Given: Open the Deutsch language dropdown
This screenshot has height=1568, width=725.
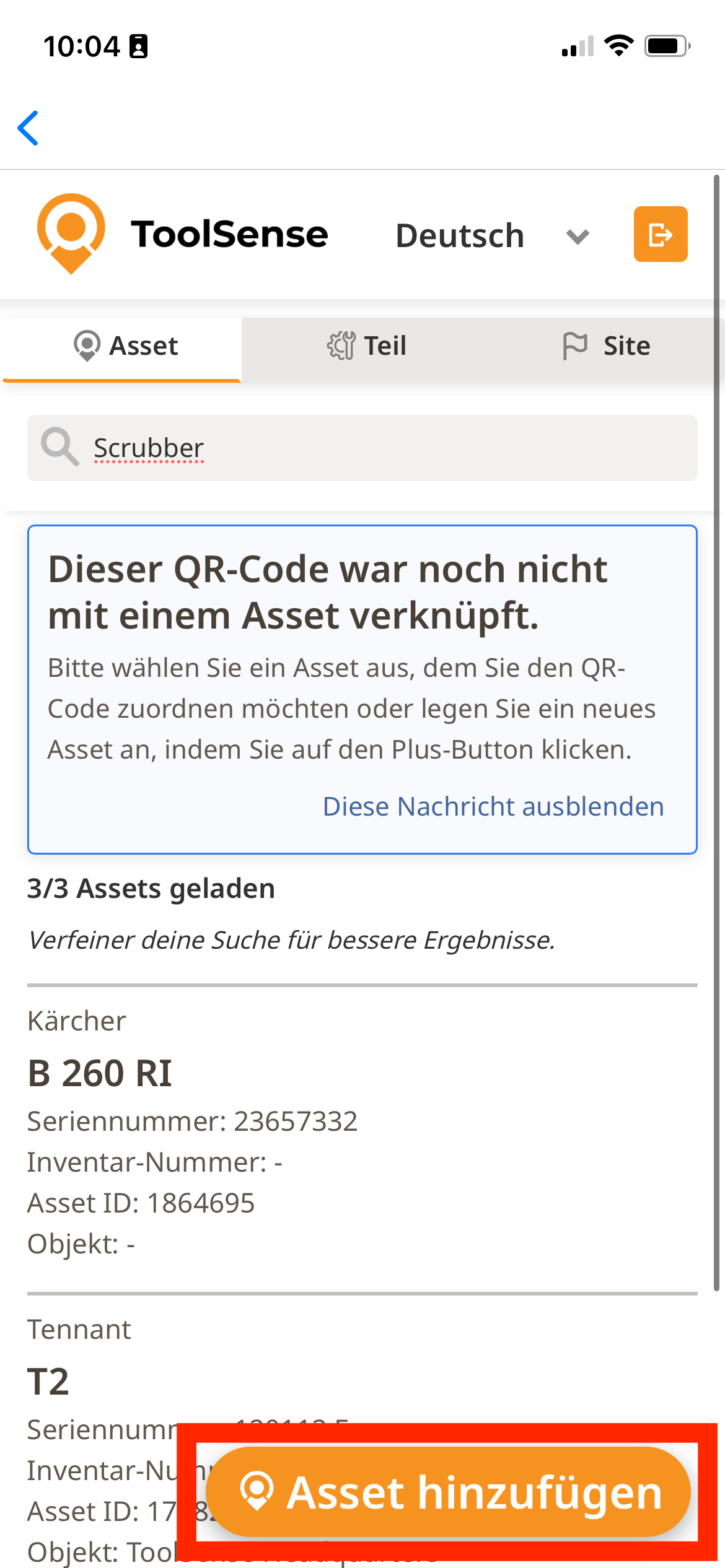Looking at the screenshot, I should (491, 236).
